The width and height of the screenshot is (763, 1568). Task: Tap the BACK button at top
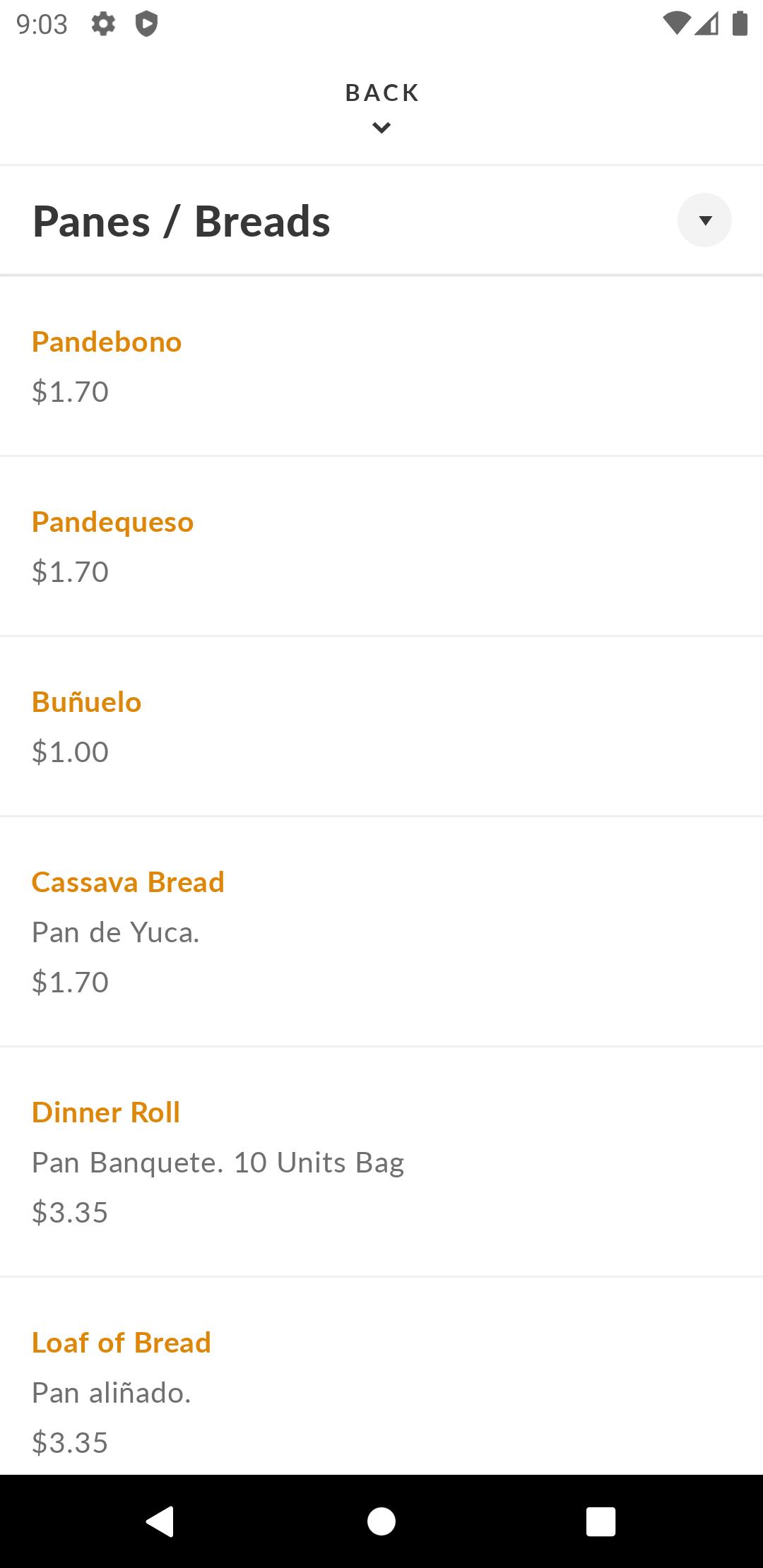click(x=381, y=93)
